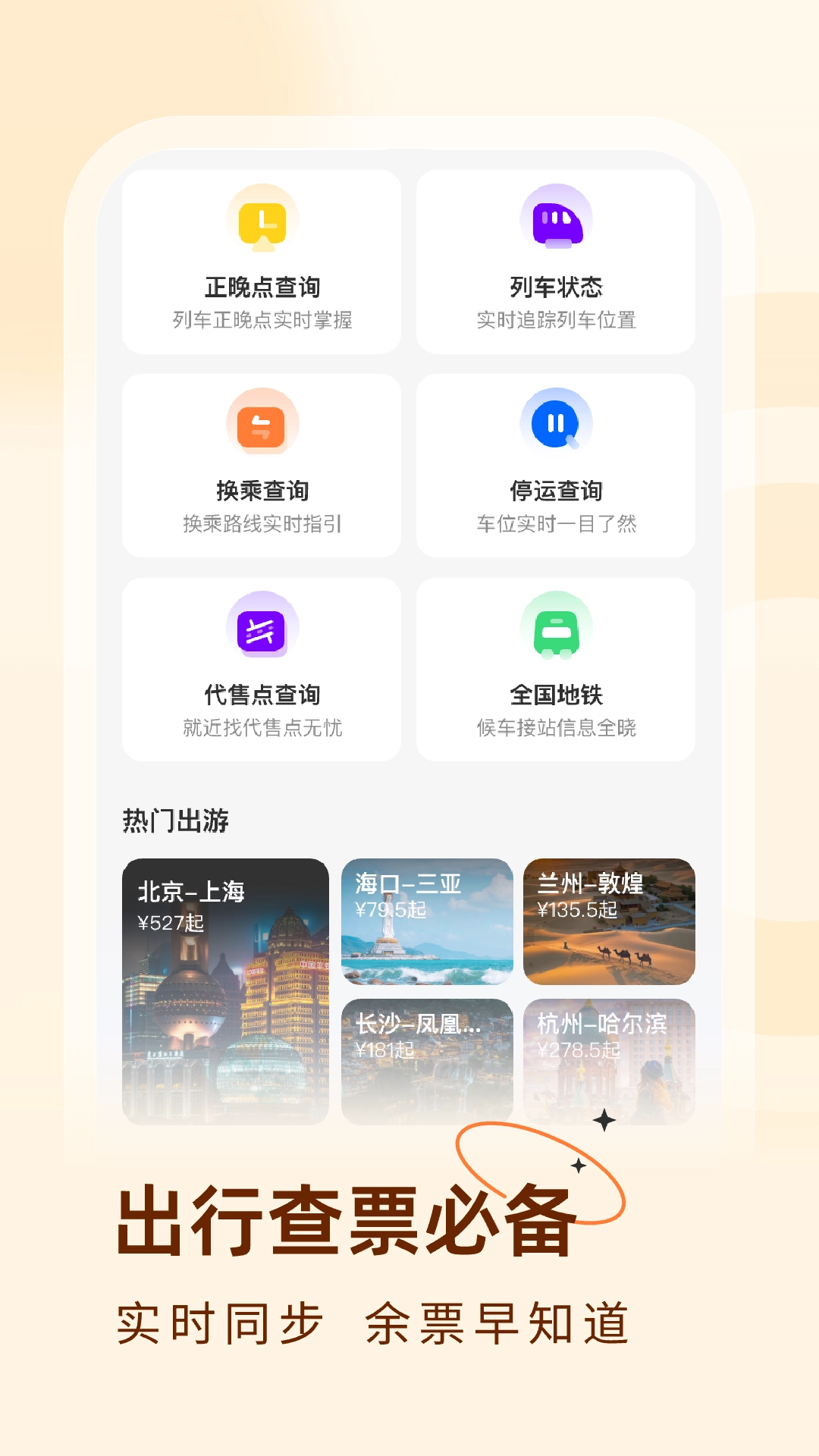Select the purple ticket icon for 代售点查询
Screen dimensions: 819x1456
point(262,628)
